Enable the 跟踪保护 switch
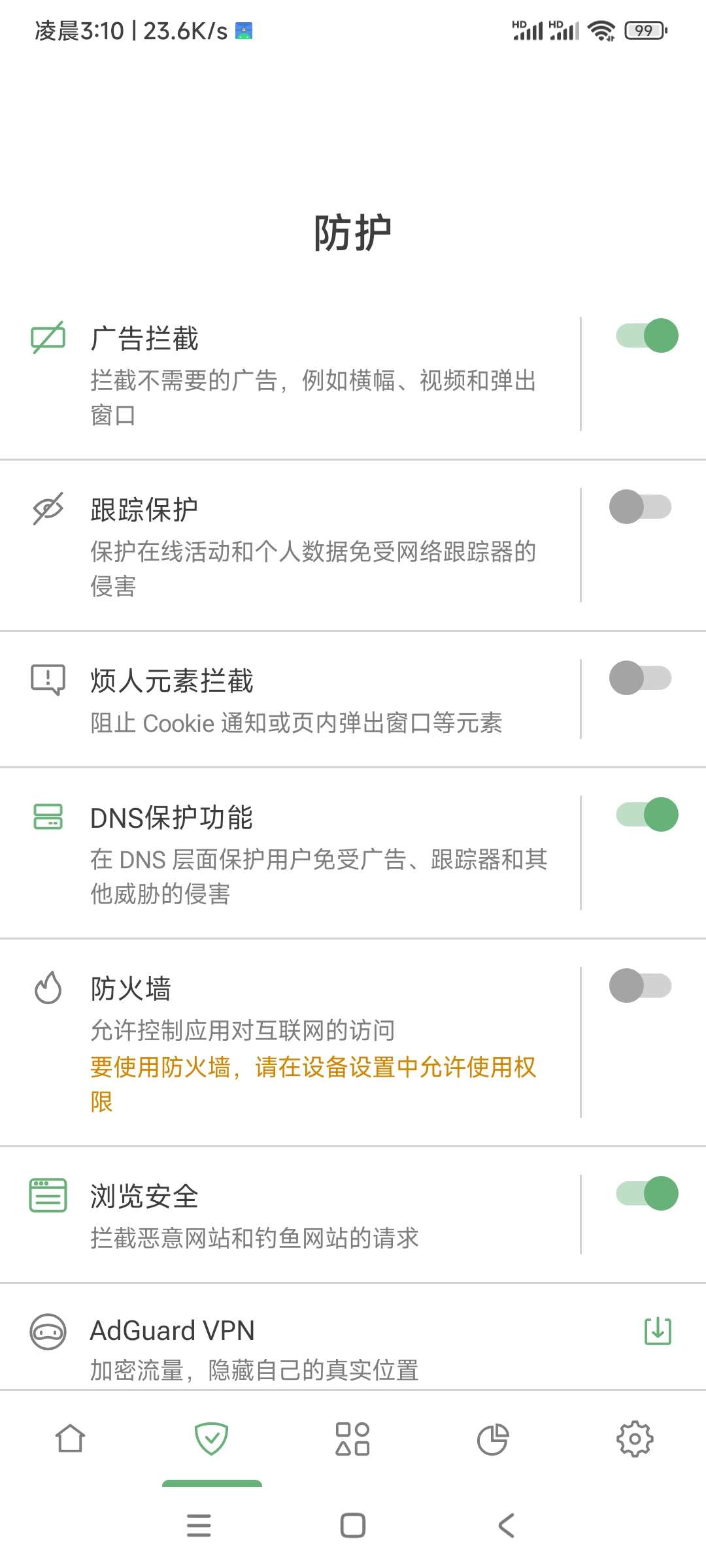Screen dimensions: 706x1568 click(640, 507)
